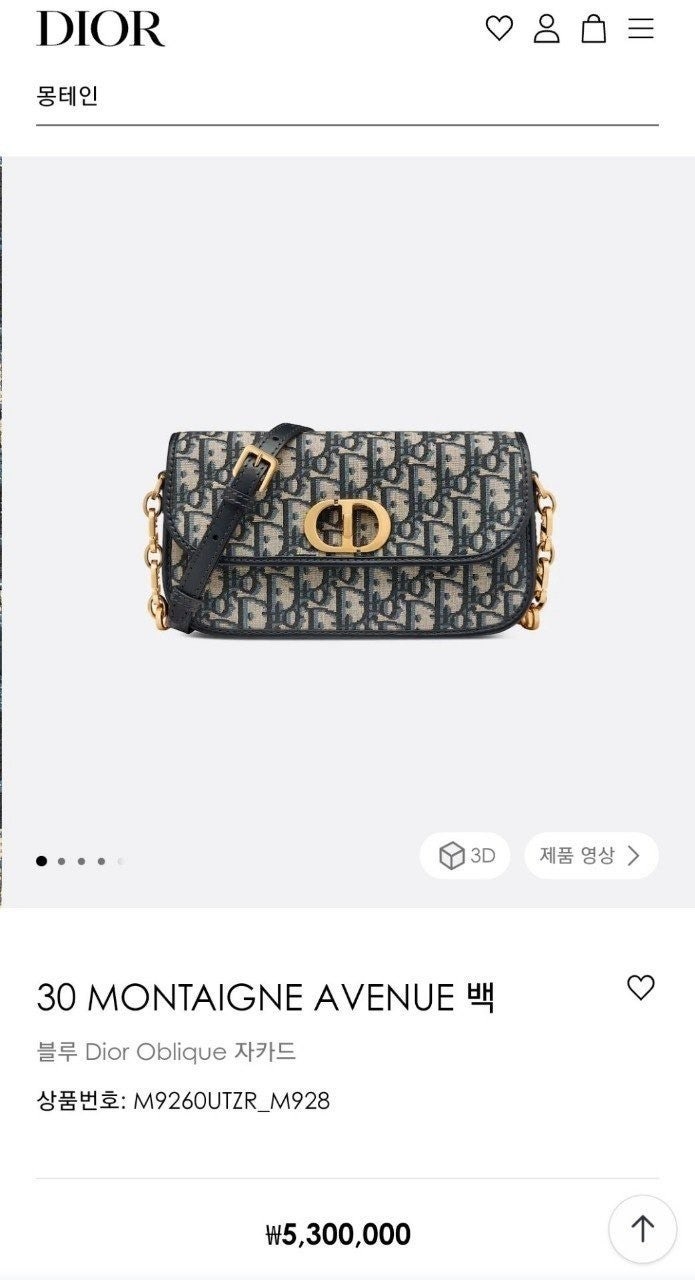This screenshot has height=1280, width=695.
Task: Add 30 Montaigne Avenue bag to wishlist
Action: point(640,988)
